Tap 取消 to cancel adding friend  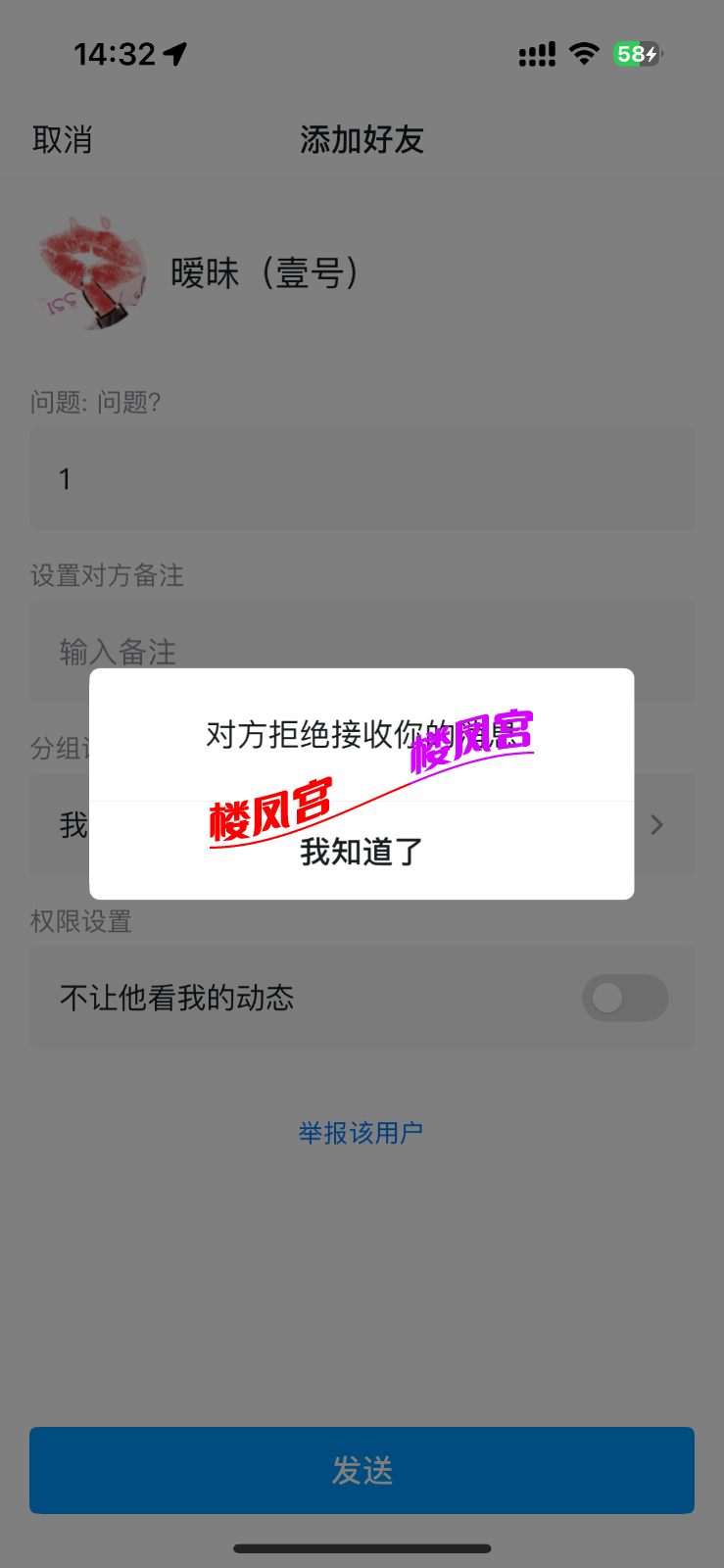pos(63,139)
